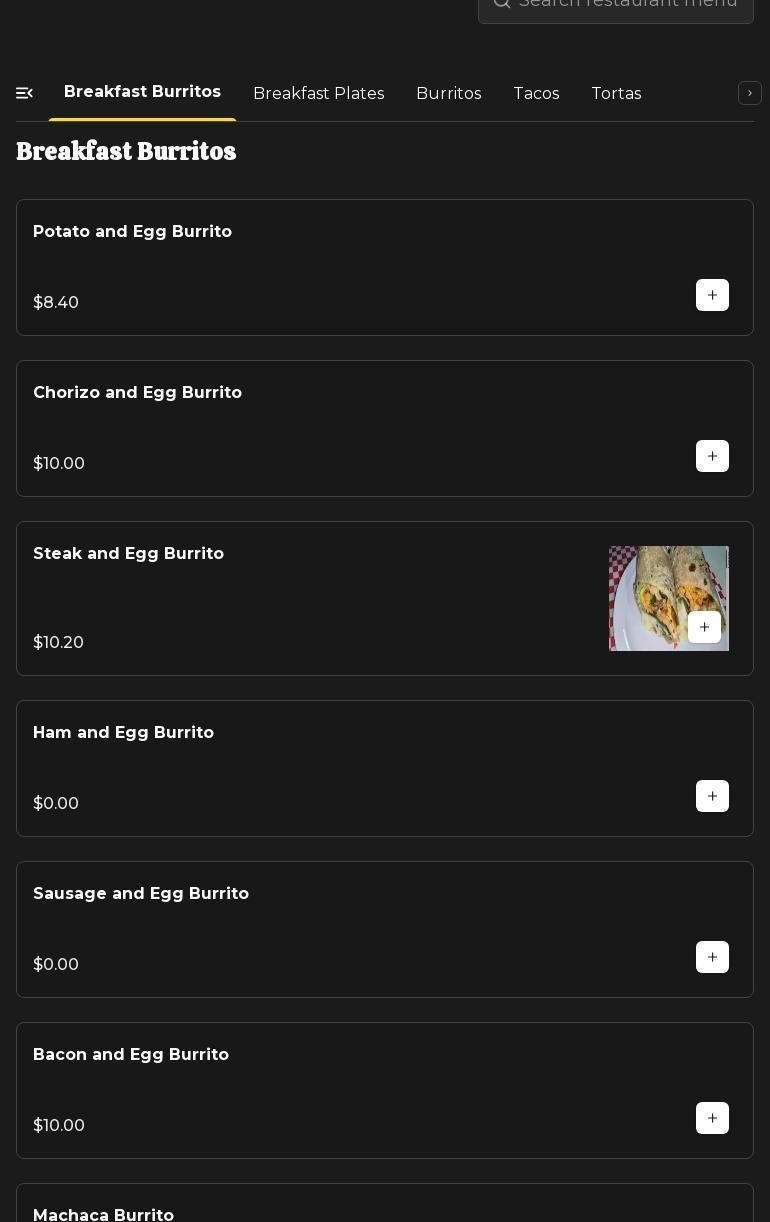Add Chorizo and Egg Burrito to order
Viewport: 770px width, 1222px height.
click(x=712, y=456)
